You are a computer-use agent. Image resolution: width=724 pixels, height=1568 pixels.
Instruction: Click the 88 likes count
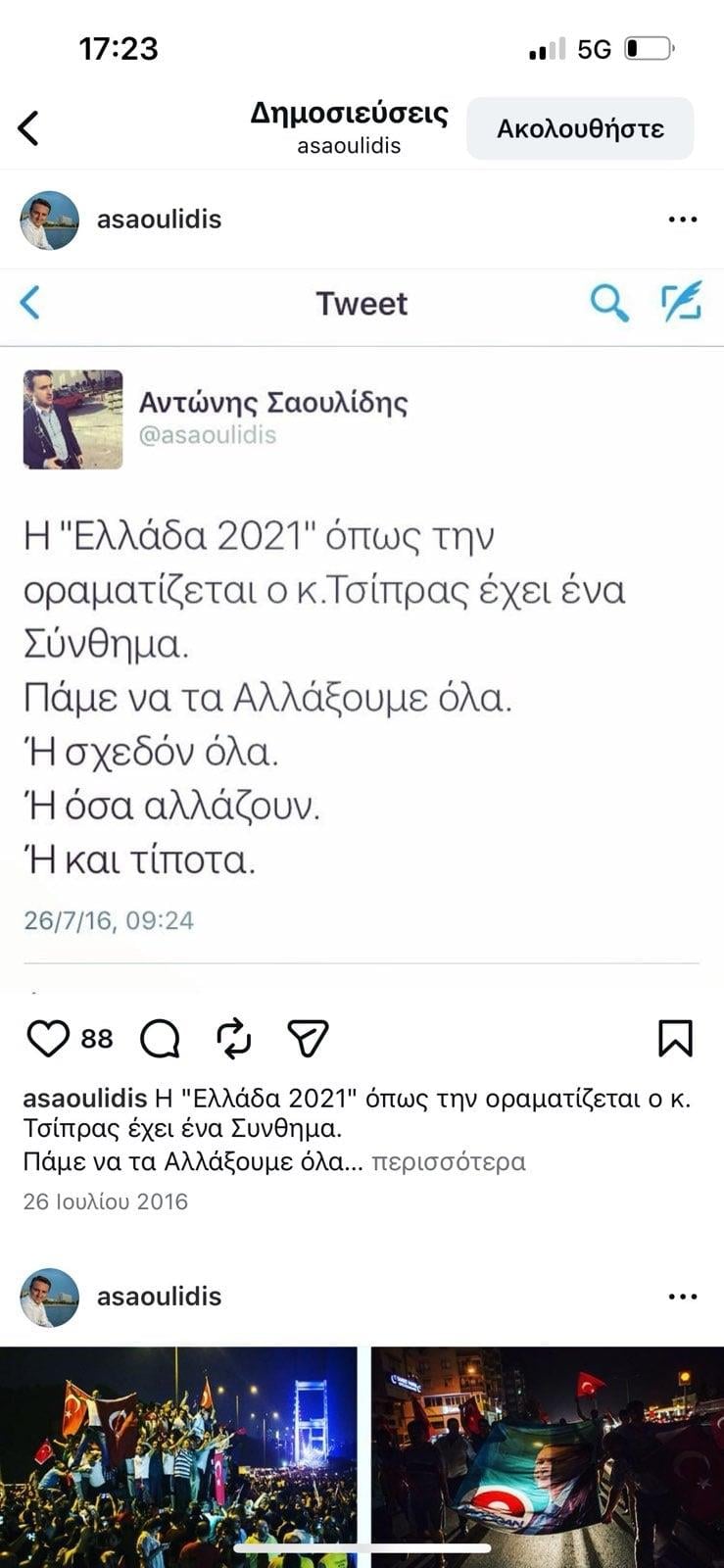pyautogui.click(x=96, y=1039)
